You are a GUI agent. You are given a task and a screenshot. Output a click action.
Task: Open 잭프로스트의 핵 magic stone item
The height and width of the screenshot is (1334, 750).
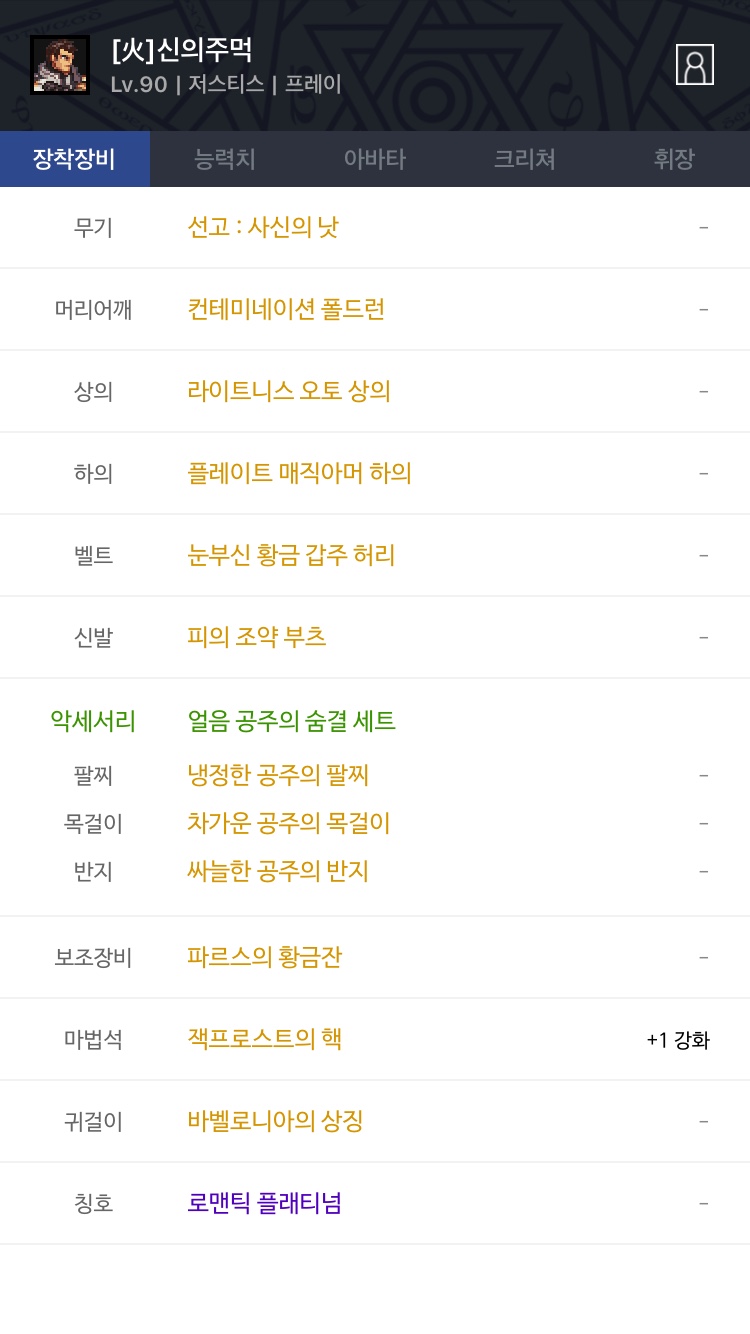click(x=265, y=1039)
